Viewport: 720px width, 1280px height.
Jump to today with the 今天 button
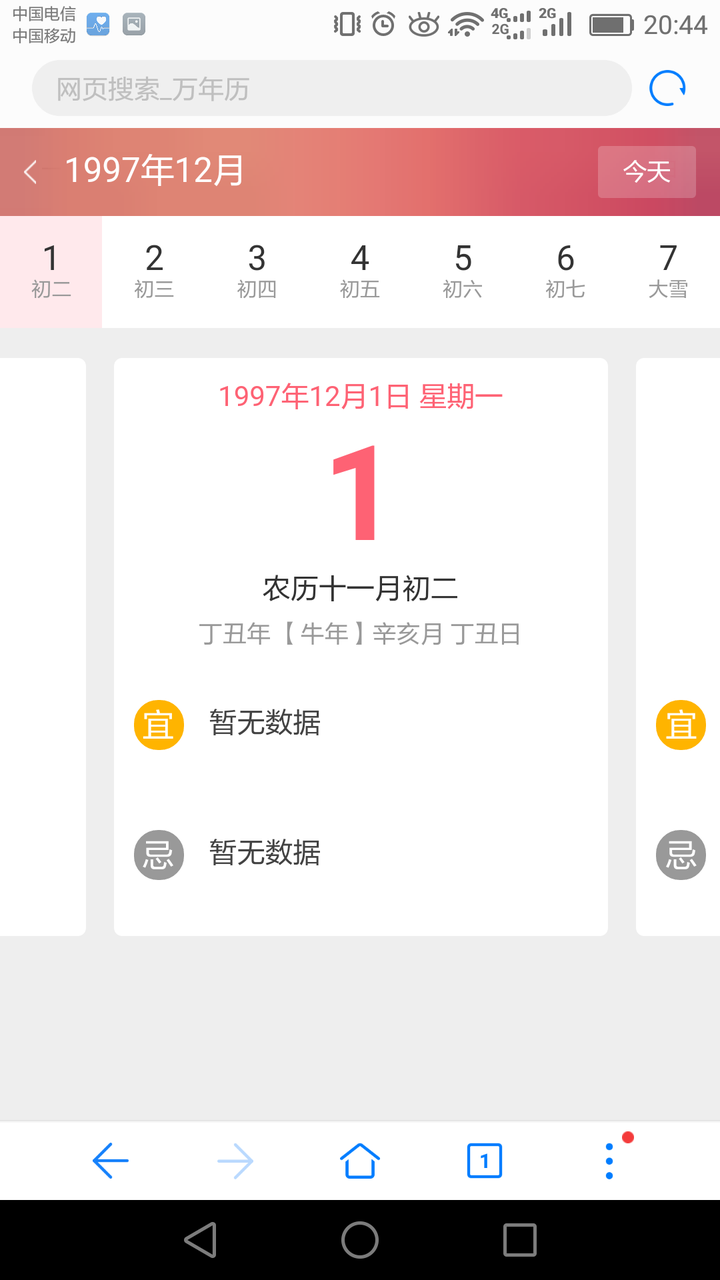pyautogui.click(x=646, y=172)
